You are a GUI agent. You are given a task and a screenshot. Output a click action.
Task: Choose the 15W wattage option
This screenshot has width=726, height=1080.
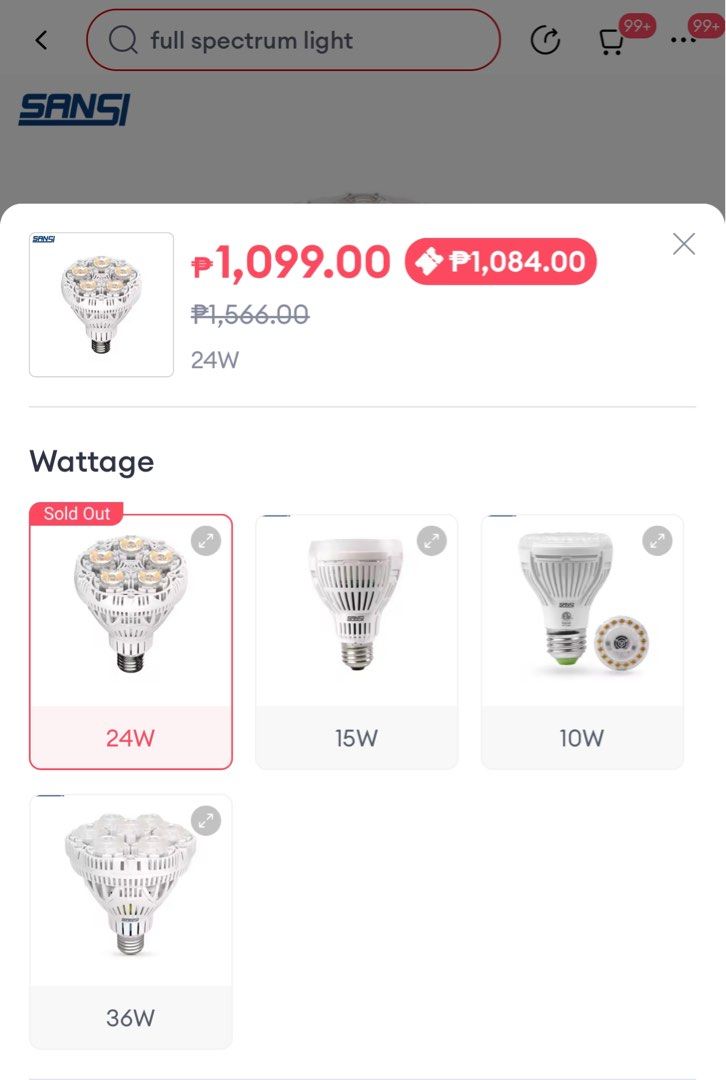click(356, 738)
